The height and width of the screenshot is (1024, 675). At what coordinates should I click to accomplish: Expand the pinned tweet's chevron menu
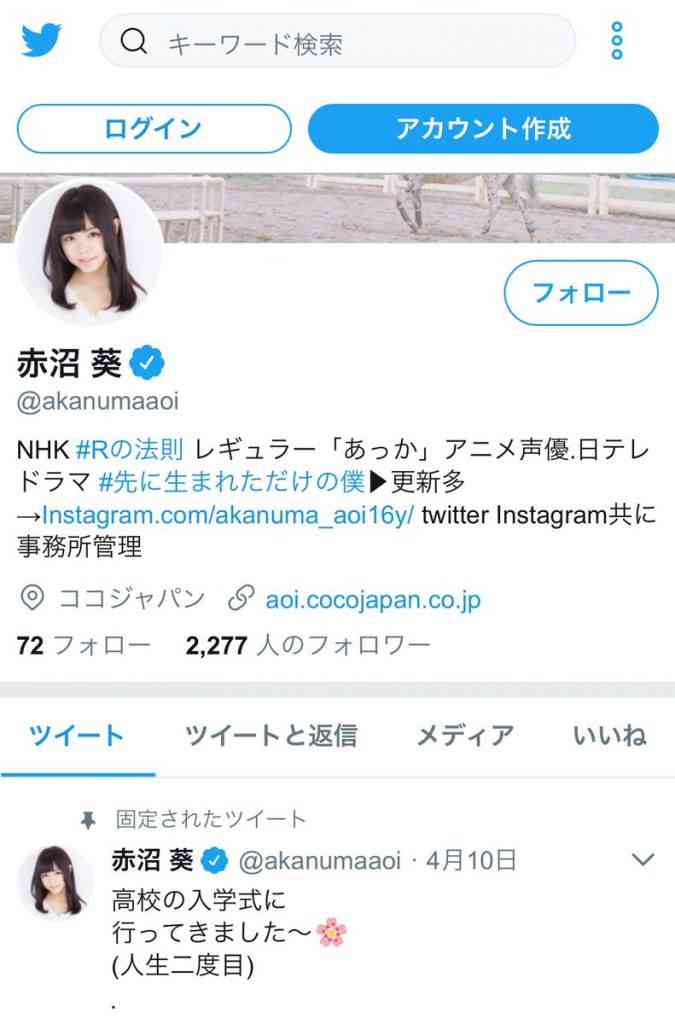click(x=643, y=860)
